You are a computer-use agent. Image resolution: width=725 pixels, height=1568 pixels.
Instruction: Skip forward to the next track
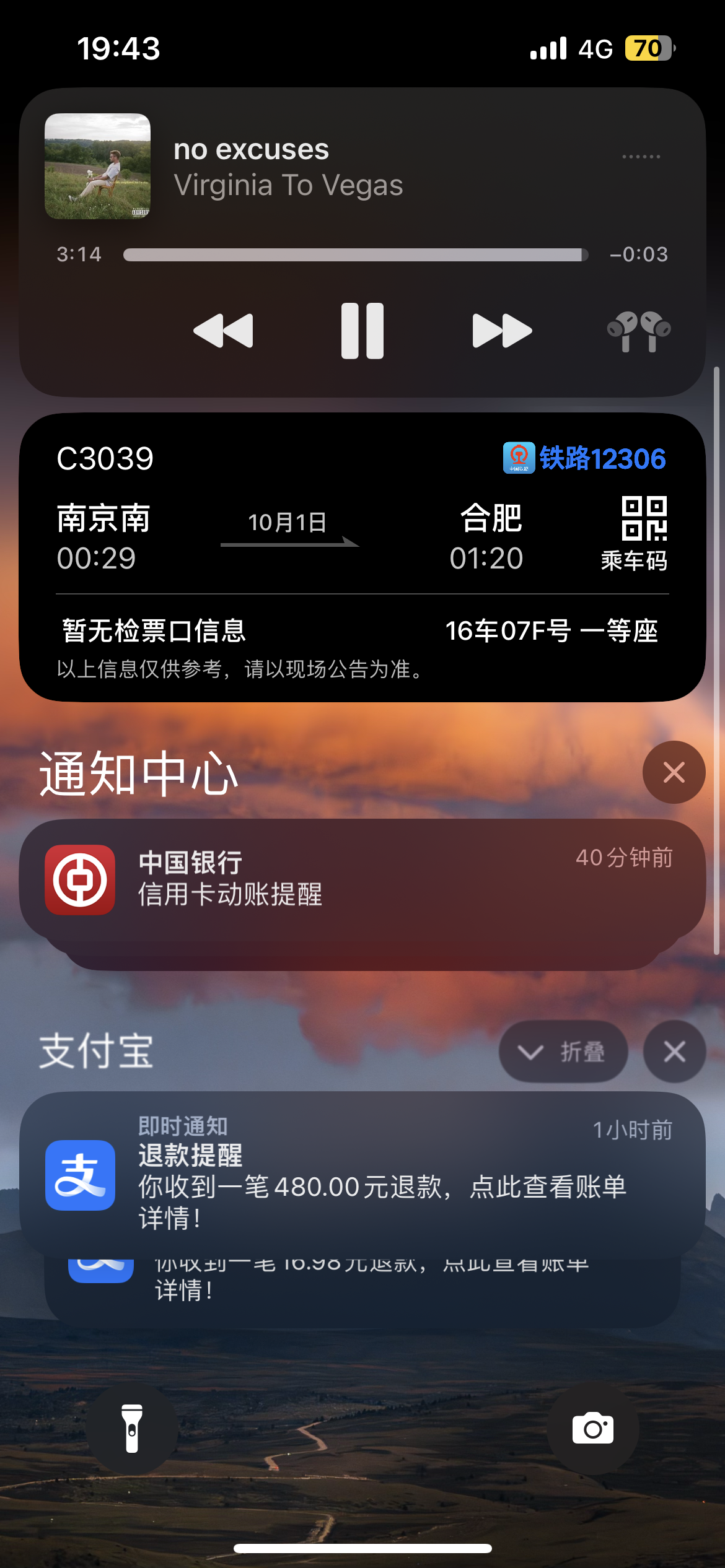coord(502,331)
